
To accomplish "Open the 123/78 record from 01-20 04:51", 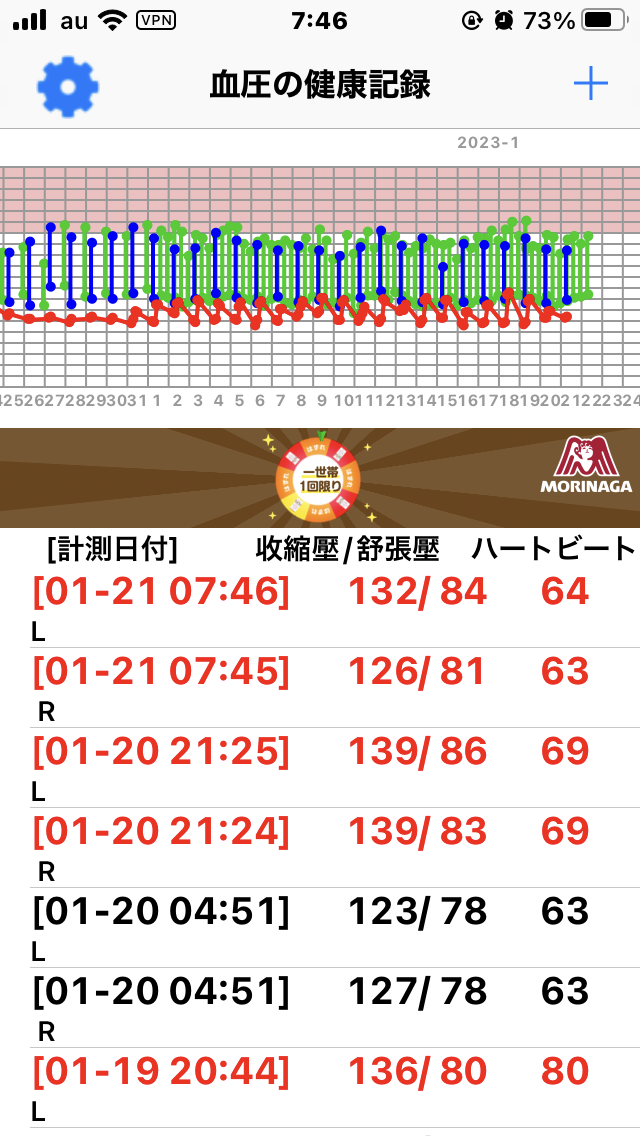I will tap(320, 927).
